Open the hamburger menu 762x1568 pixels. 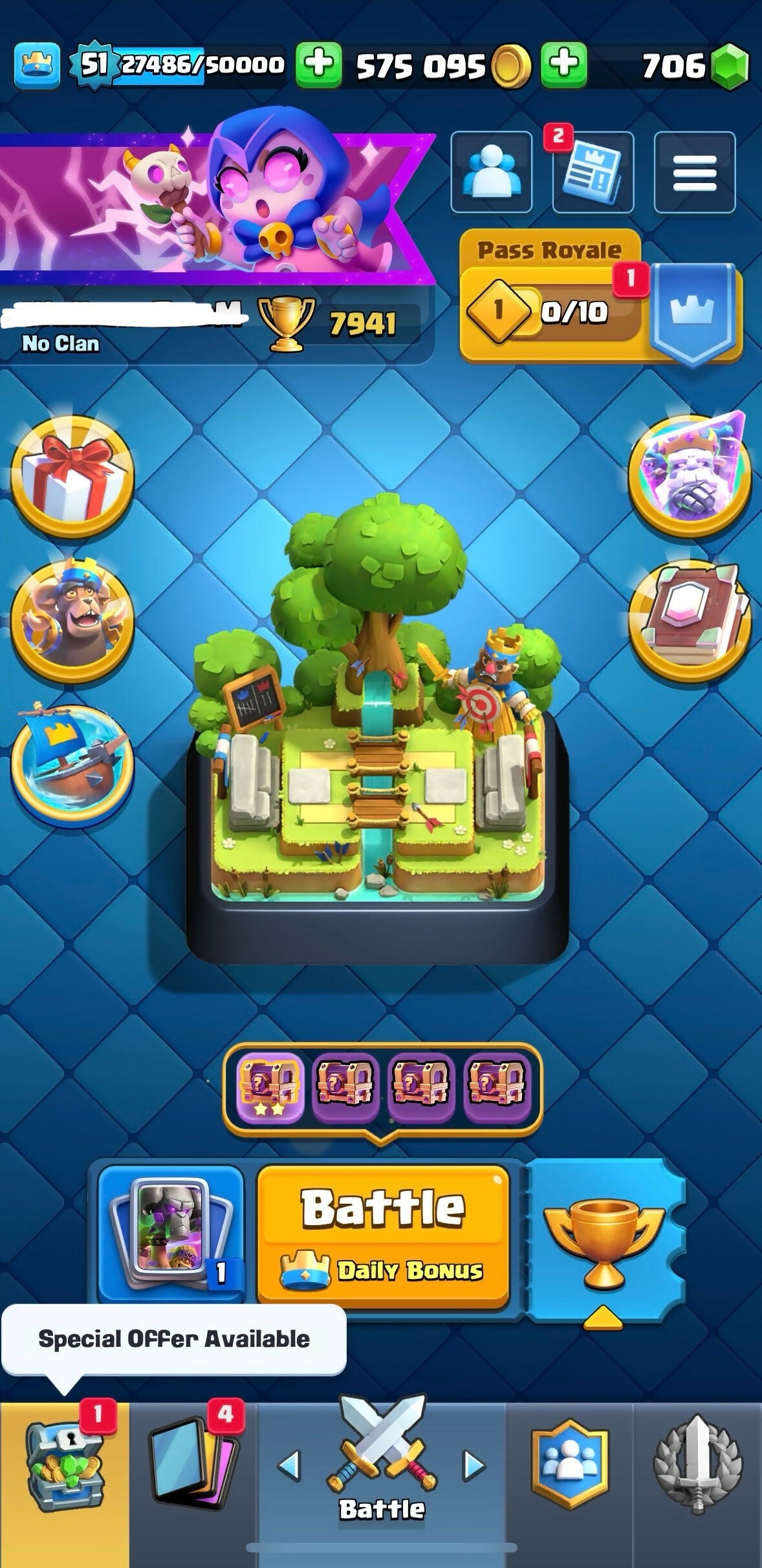pyautogui.click(x=694, y=172)
